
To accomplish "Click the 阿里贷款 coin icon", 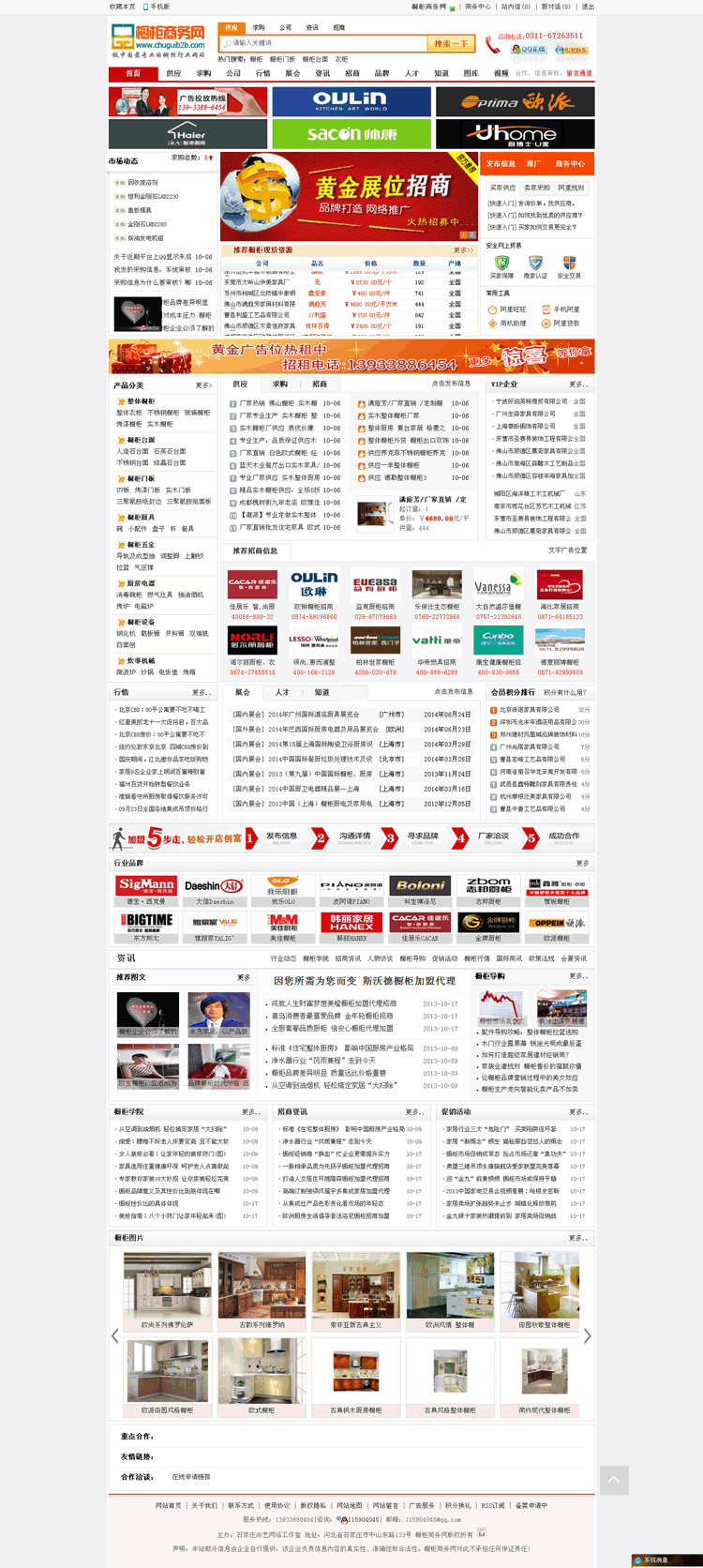I will [546, 323].
